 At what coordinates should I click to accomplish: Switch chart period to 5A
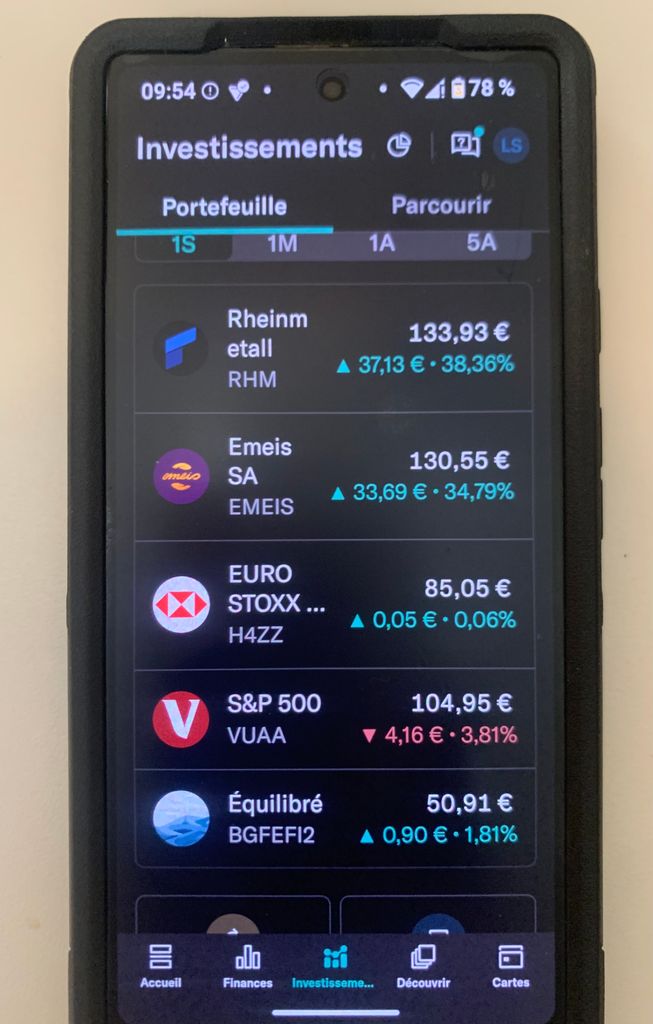481,243
